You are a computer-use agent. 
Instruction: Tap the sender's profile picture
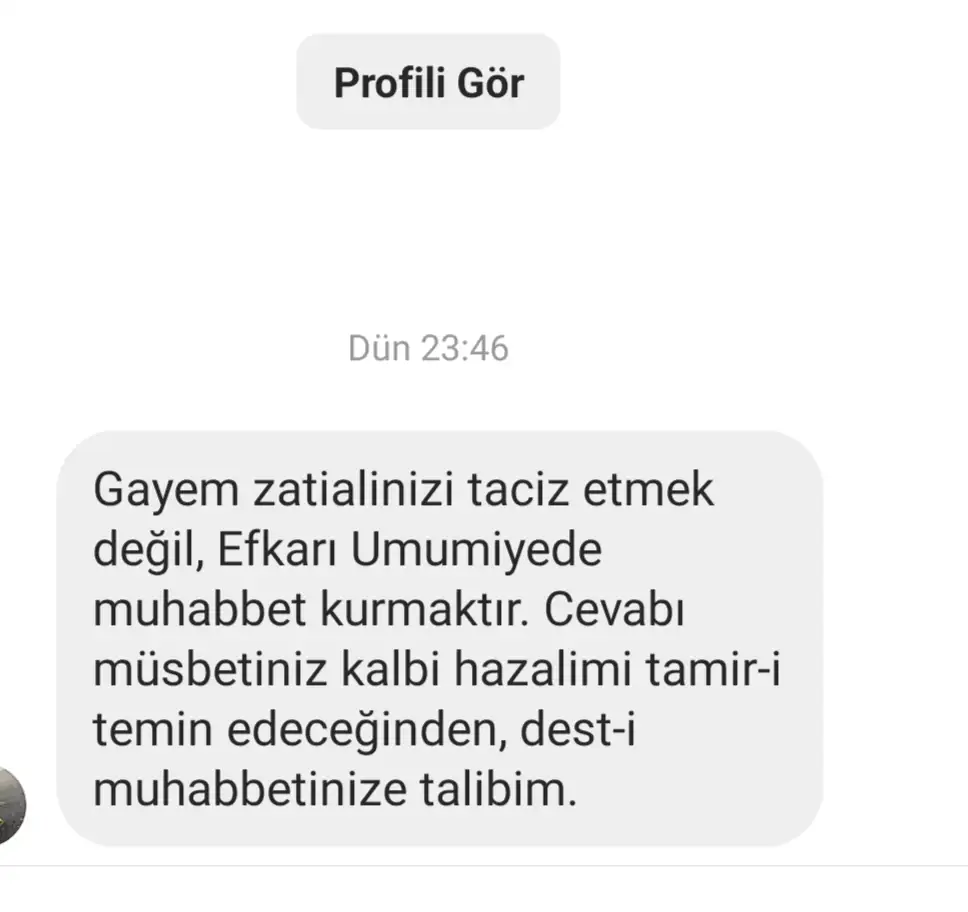coord(10,806)
